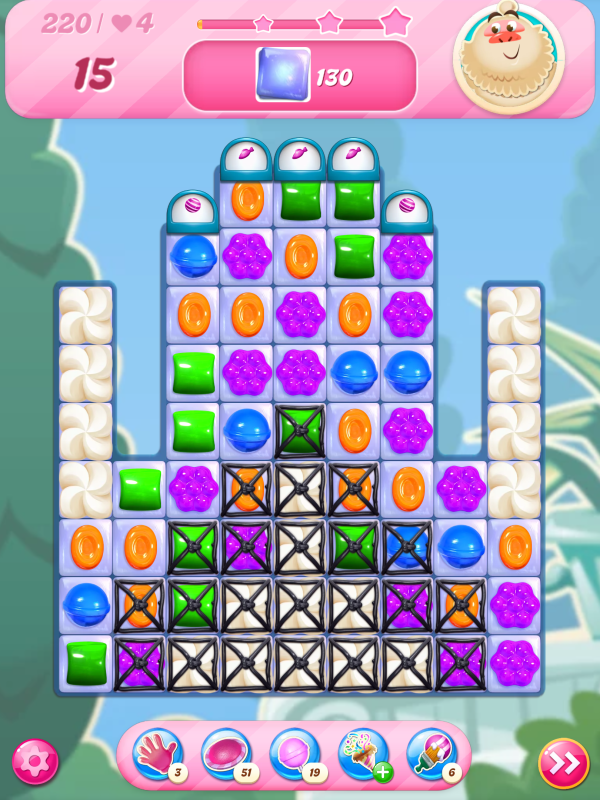Select the hand switch booster
Image resolution: width=600 pixels, height=800 pixels.
[157, 753]
